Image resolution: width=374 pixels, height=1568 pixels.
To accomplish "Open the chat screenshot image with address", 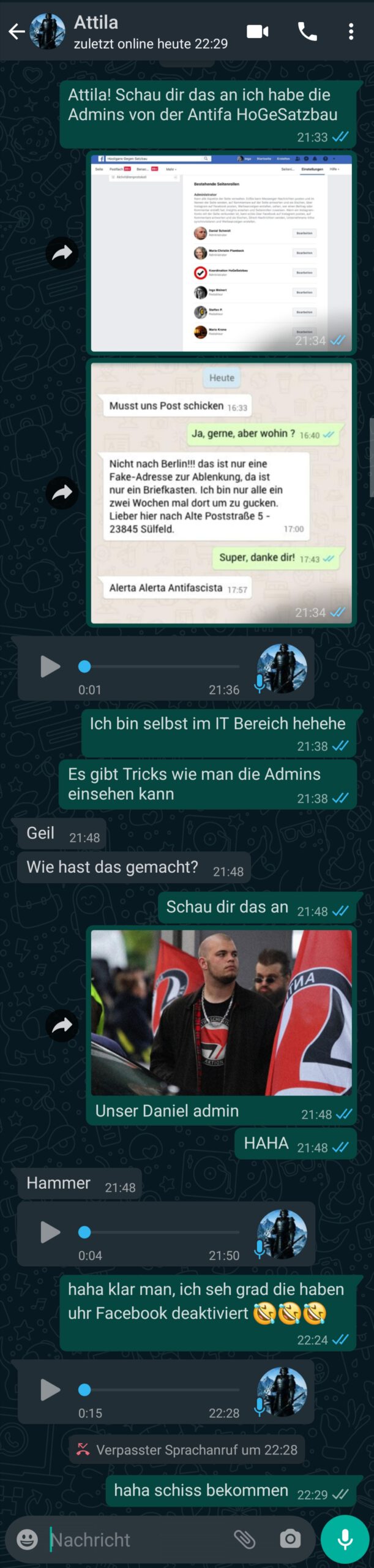I will coord(221,492).
